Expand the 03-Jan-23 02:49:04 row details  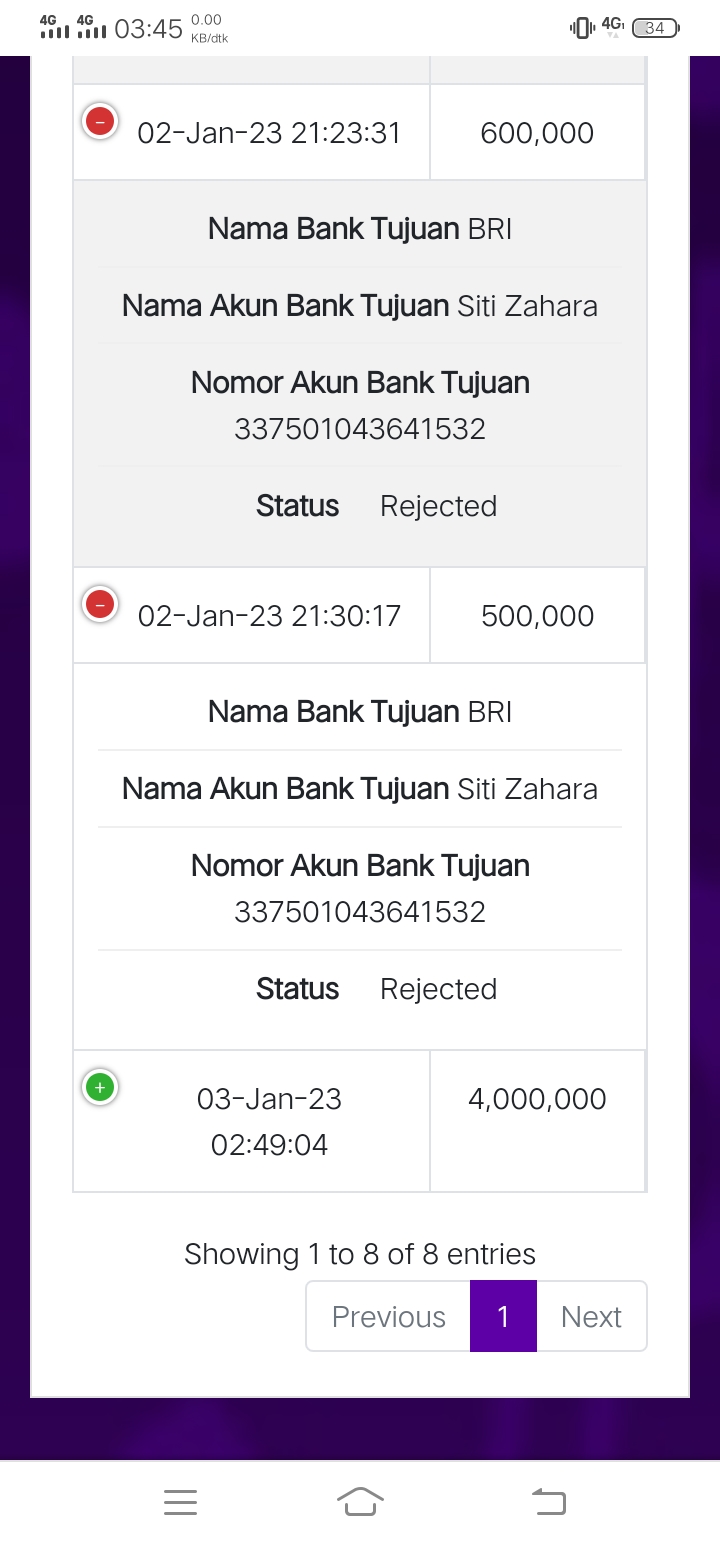[100, 1087]
